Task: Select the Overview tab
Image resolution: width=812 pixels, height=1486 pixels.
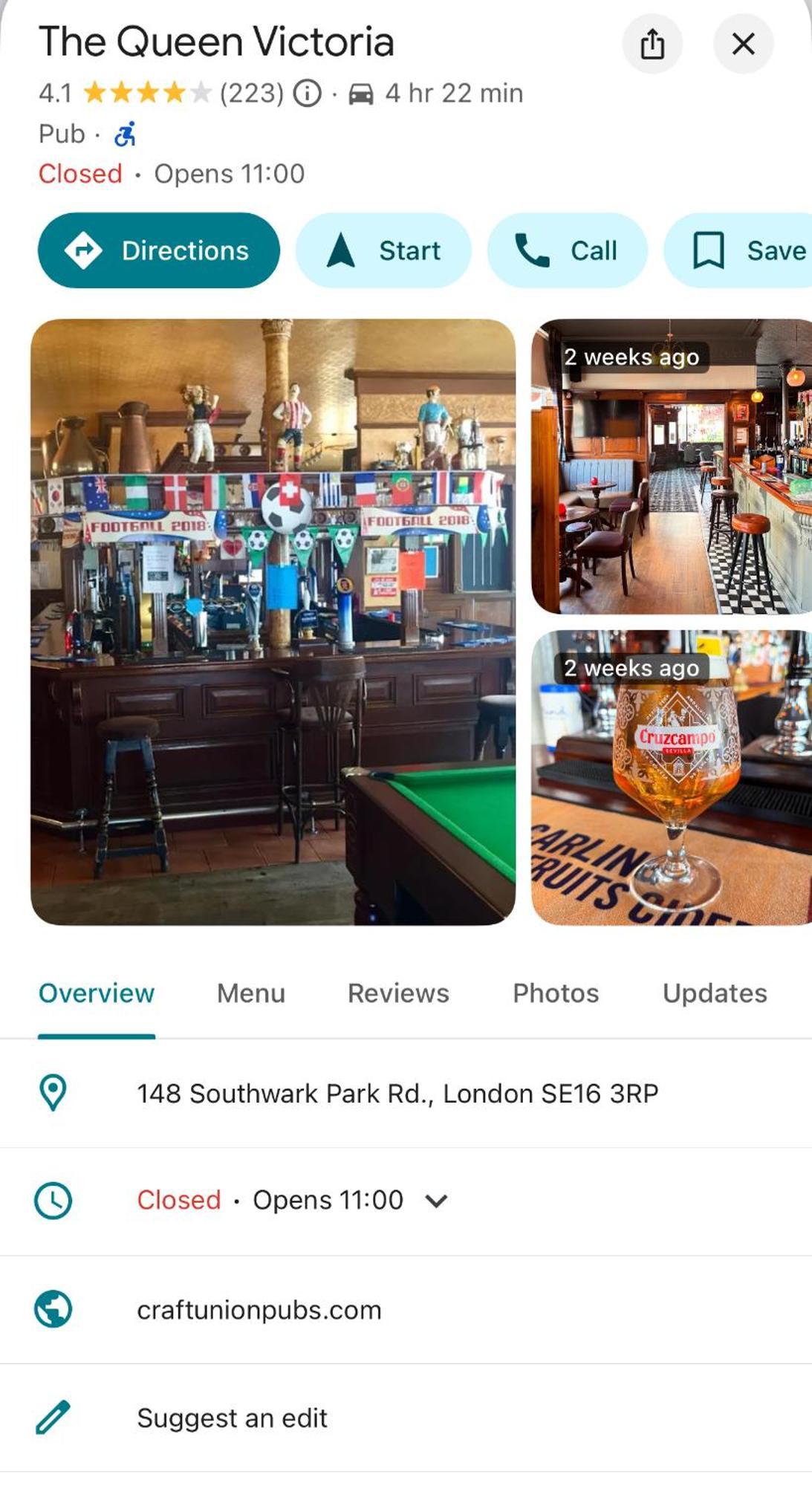Action: point(97,993)
